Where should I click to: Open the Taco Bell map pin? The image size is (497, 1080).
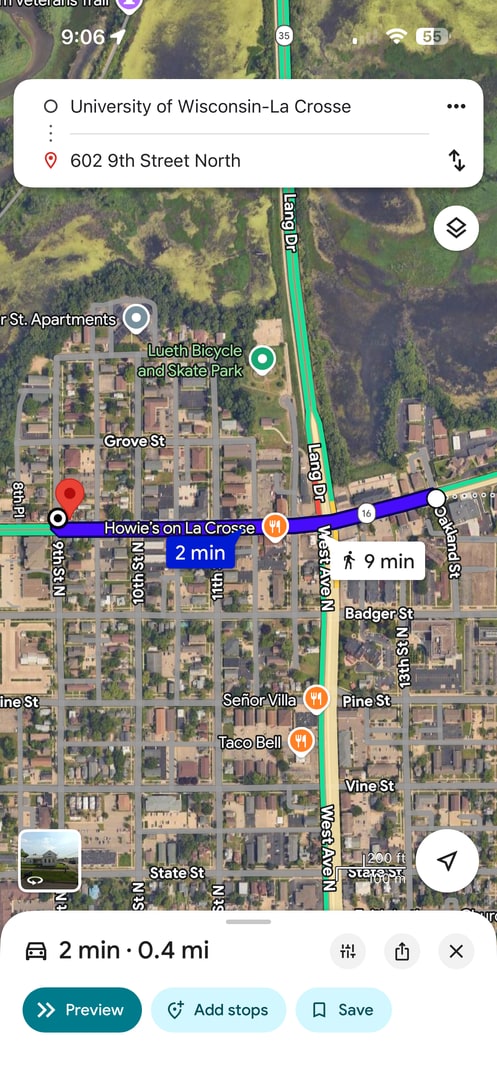point(302,742)
